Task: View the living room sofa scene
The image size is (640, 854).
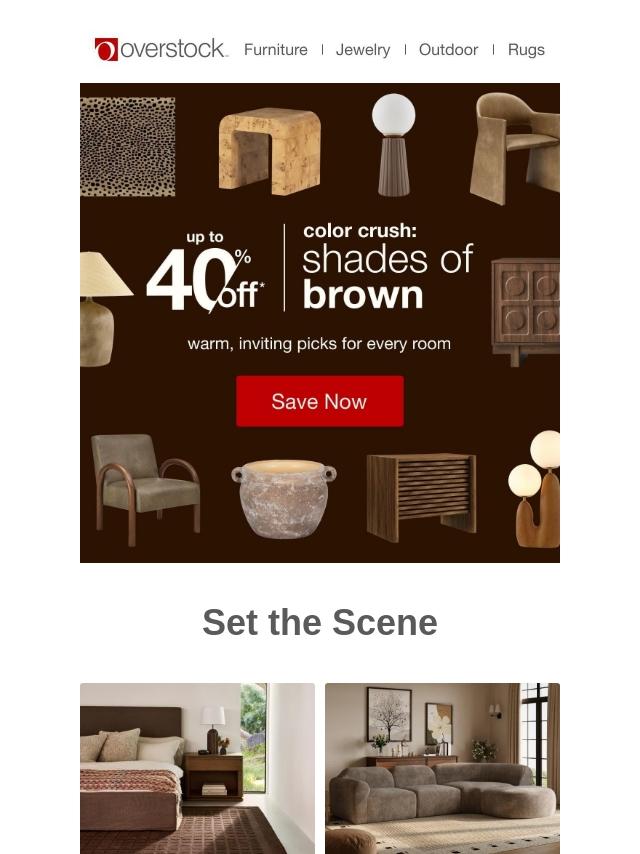Action: (442, 767)
